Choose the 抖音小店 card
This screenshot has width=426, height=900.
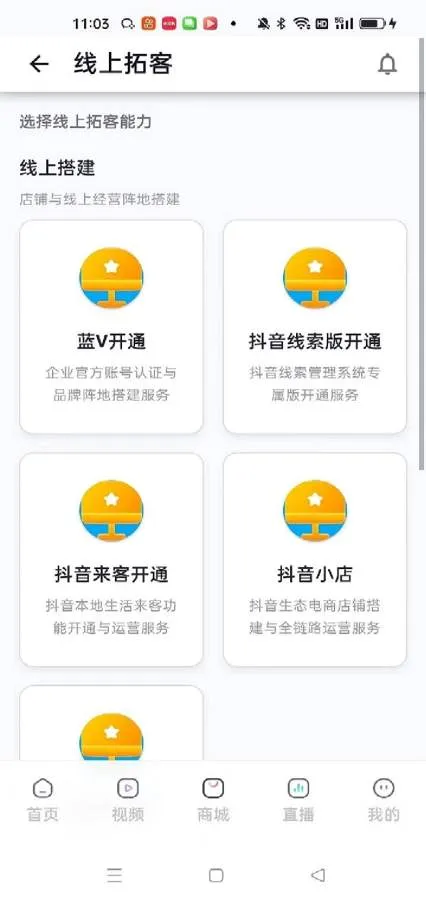tap(315, 560)
